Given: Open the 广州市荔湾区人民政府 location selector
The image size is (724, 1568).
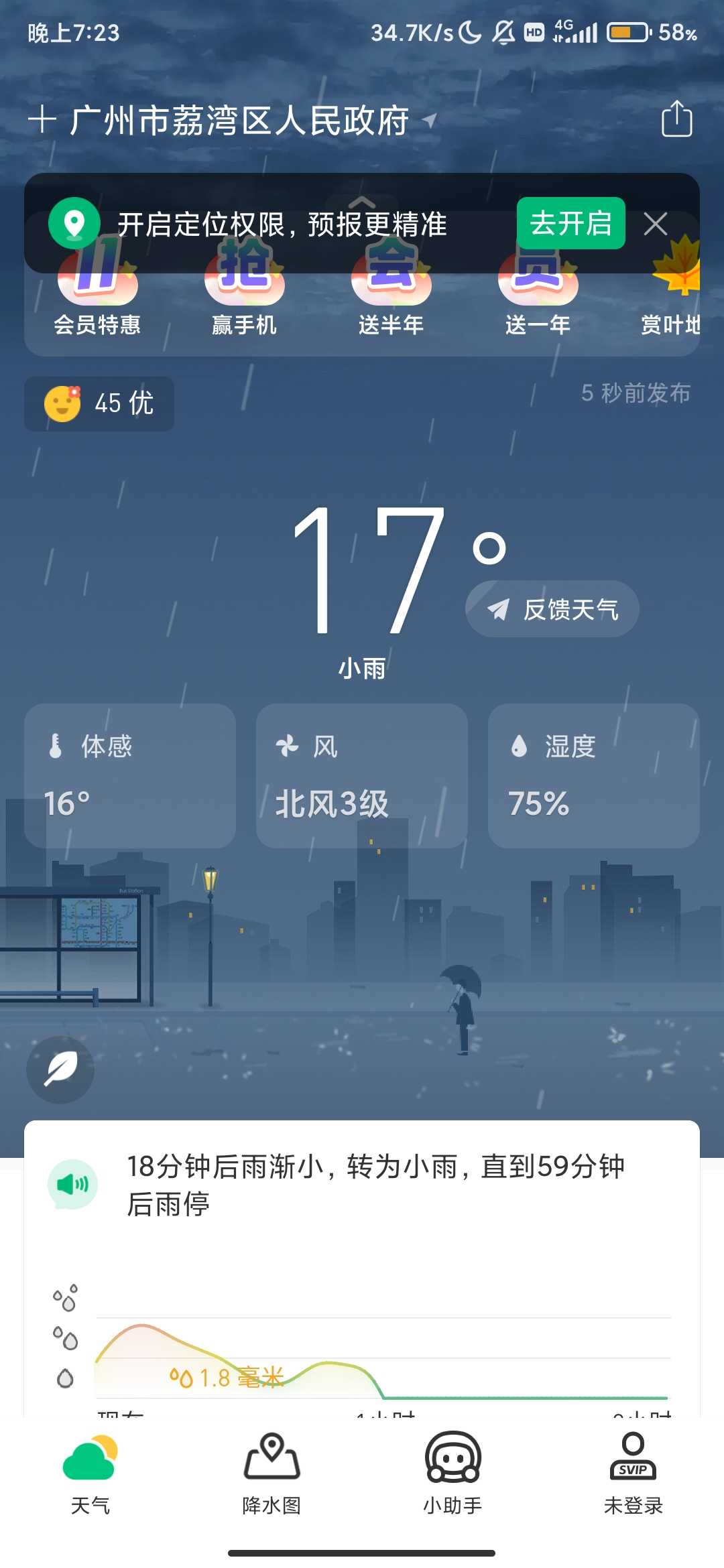Looking at the screenshot, I should click(x=240, y=121).
